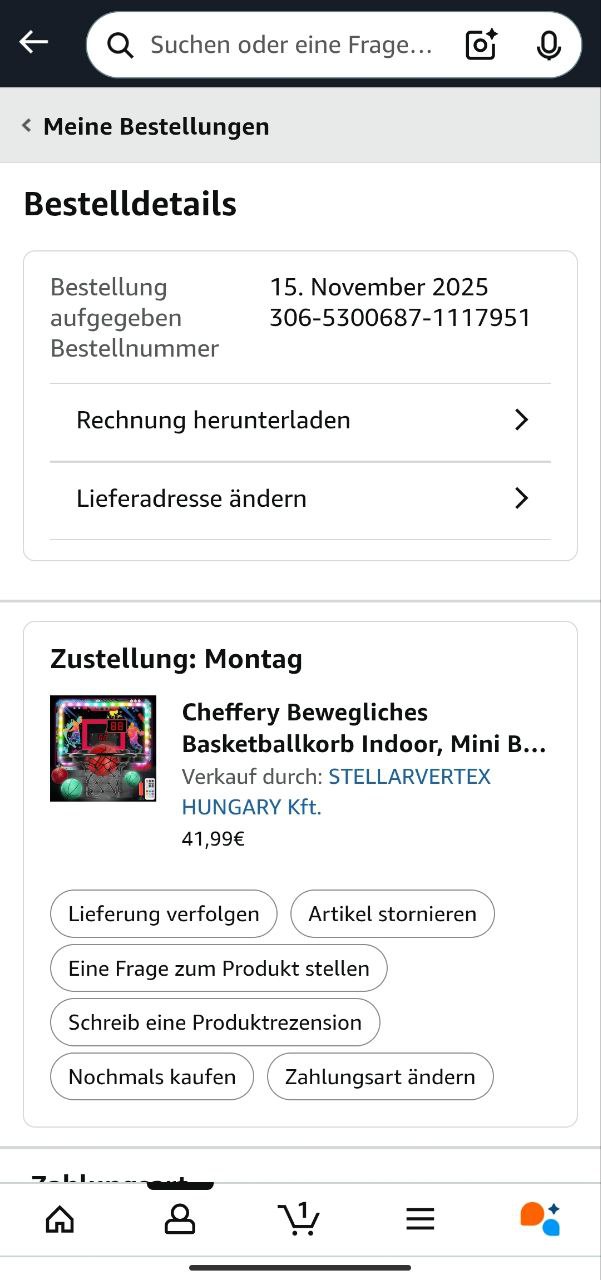Screen dimensions: 601x1280
Task: Tap Lieferung verfolgen
Action: (x=163, y=914)
